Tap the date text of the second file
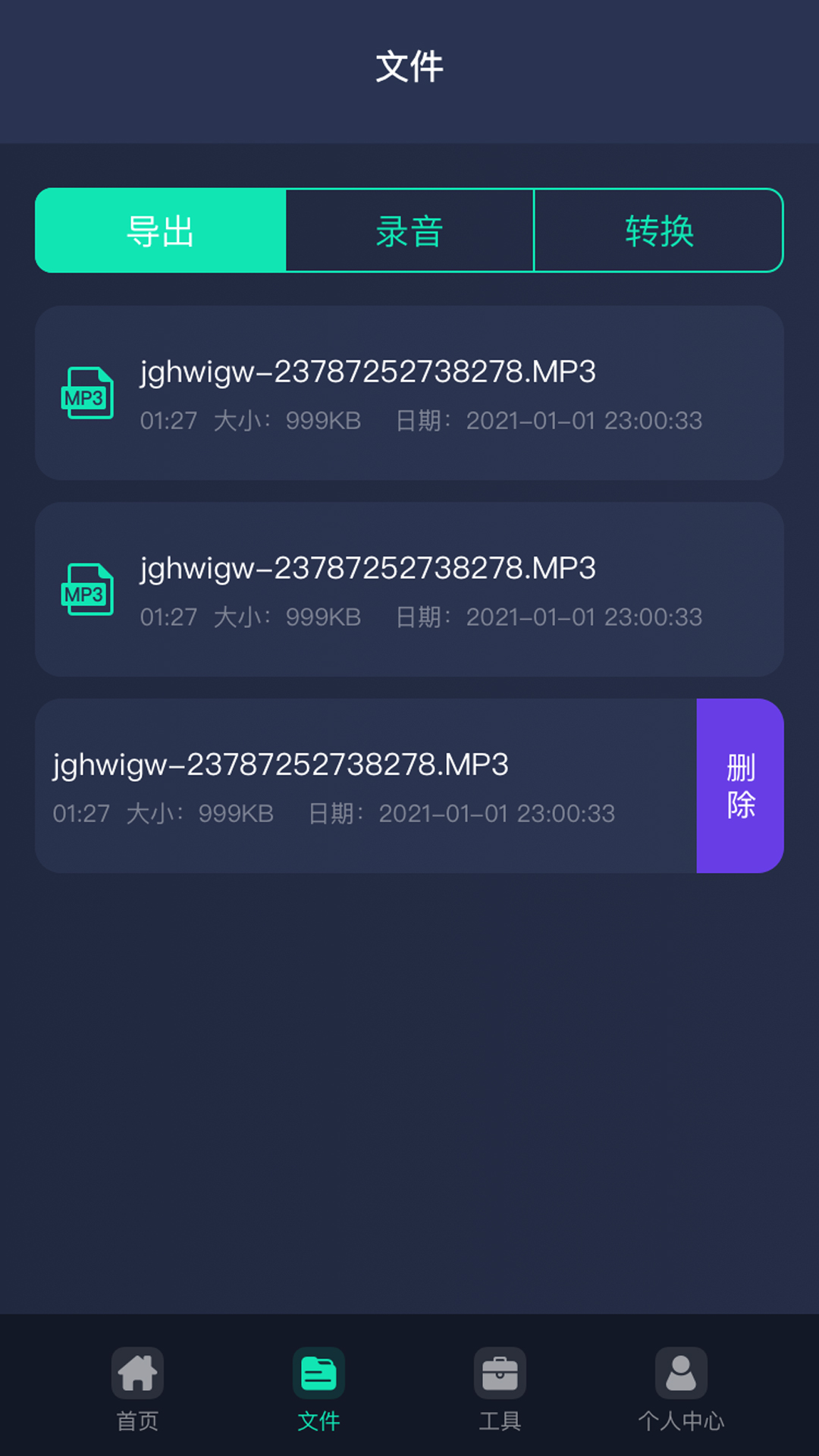 click(x=548, y=617)
